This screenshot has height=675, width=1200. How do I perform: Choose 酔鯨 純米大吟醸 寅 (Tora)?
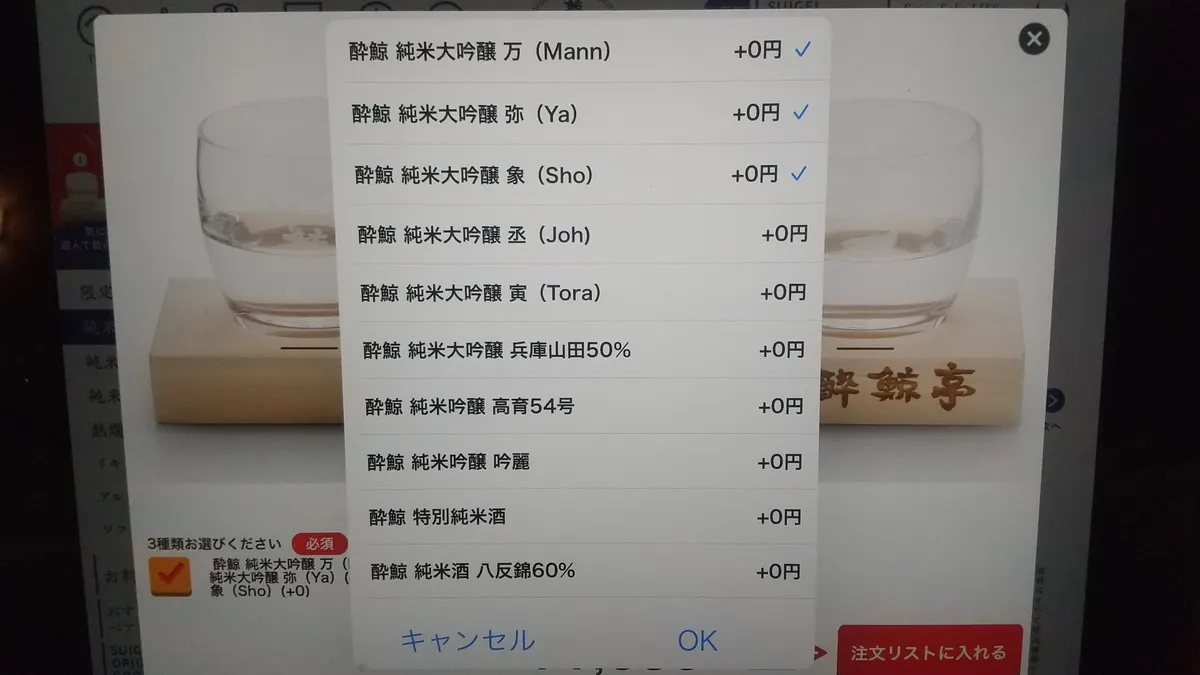point(582,293)
